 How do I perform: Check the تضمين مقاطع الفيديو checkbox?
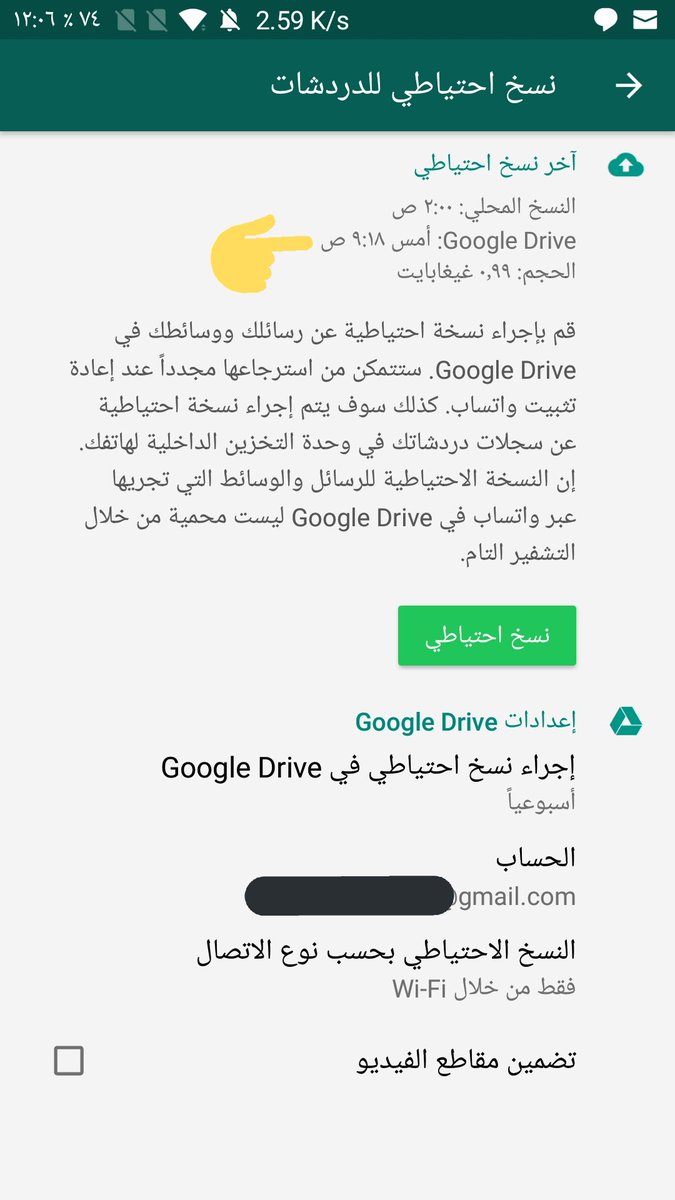pos(69,1061)
